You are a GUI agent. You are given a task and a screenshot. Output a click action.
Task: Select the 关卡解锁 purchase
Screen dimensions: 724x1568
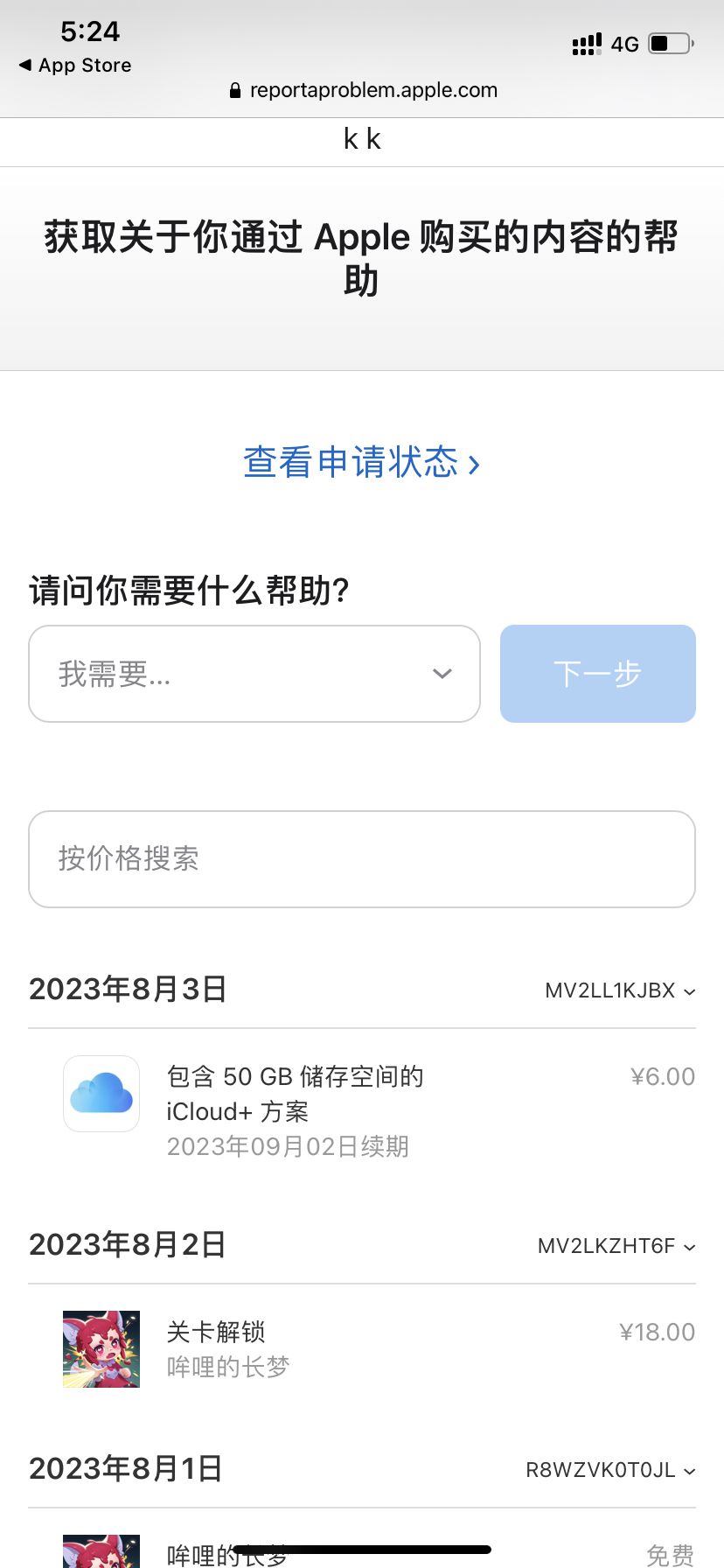(x=362, y=1348)
